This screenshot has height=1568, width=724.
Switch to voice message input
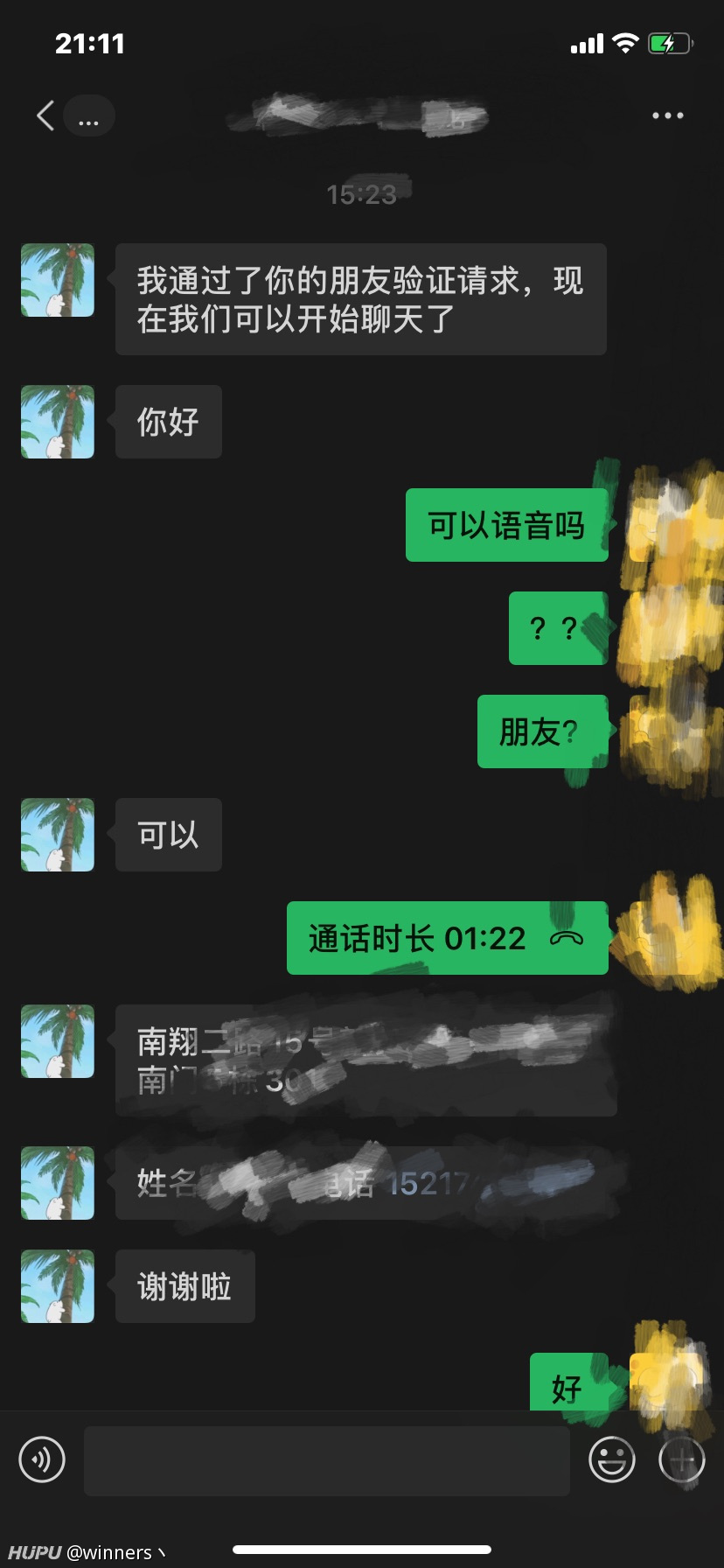42,1459
